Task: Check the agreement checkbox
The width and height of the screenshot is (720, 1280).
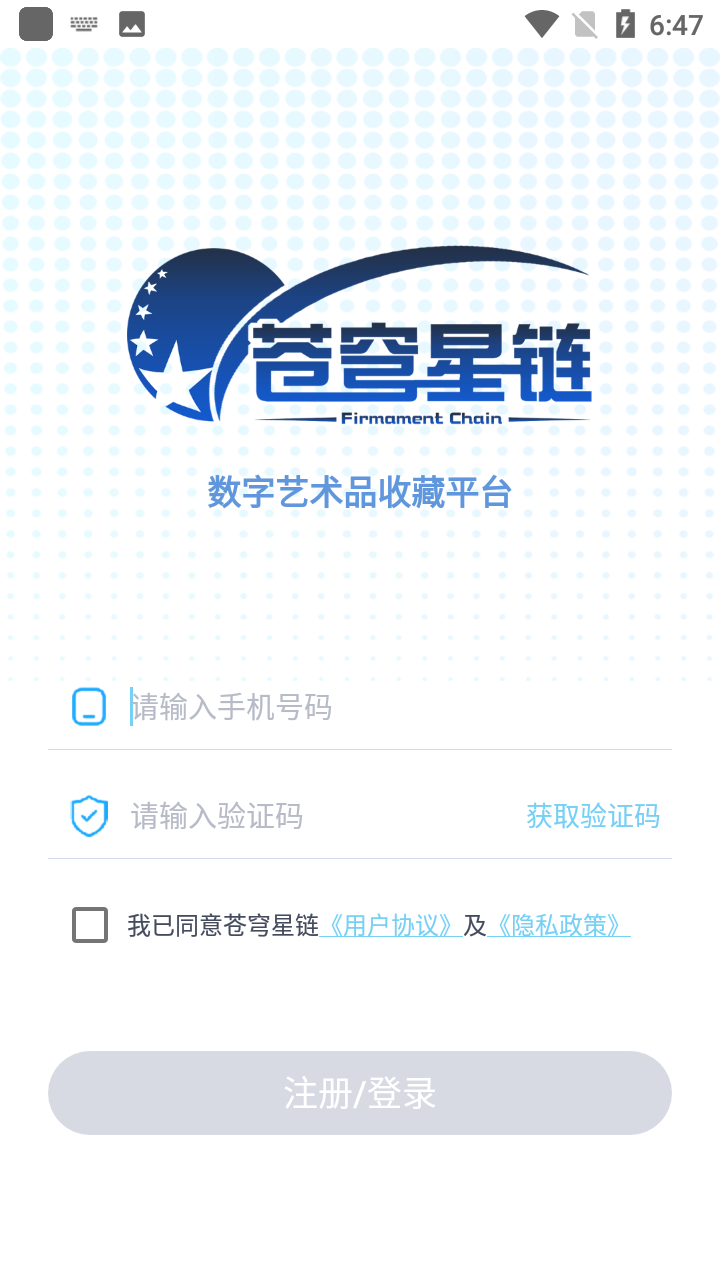Action: pos(90,925)
